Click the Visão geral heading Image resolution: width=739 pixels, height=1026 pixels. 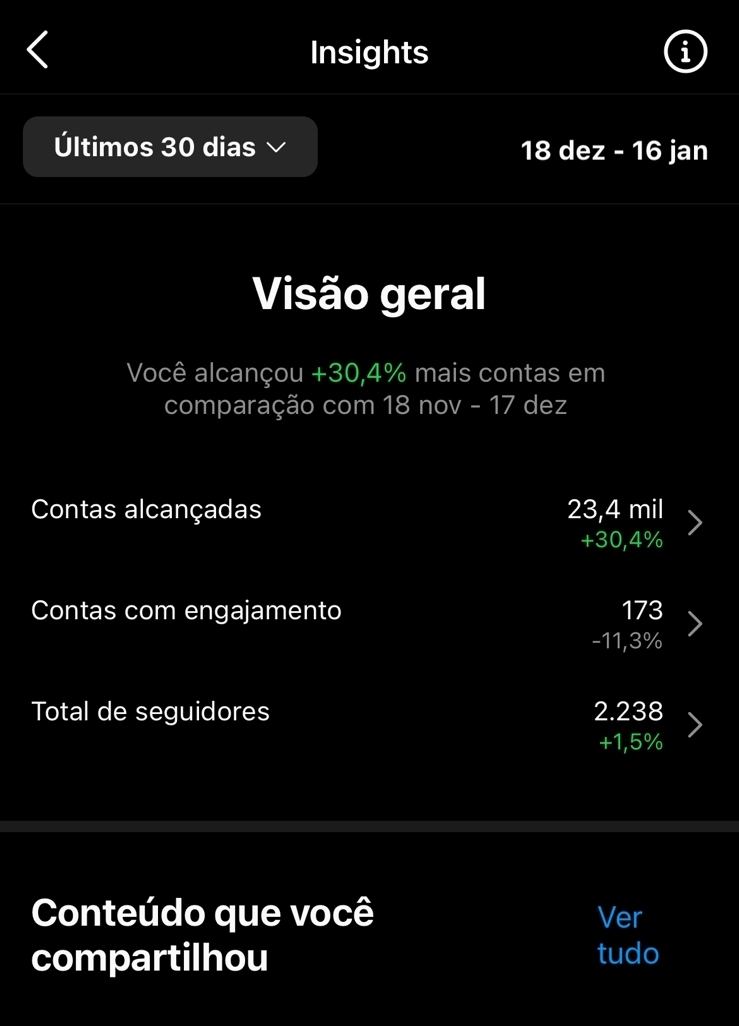pyautogui.click(x=369, y=293)
